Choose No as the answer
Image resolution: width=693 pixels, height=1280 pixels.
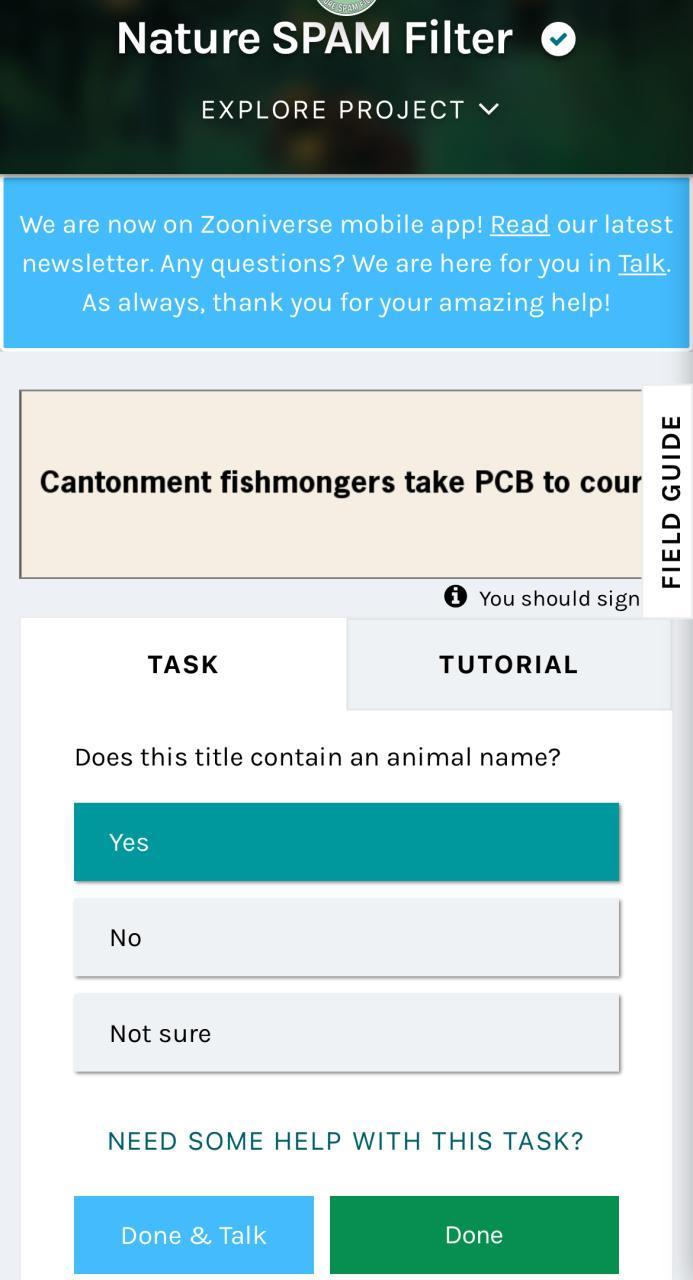[346, 937]
